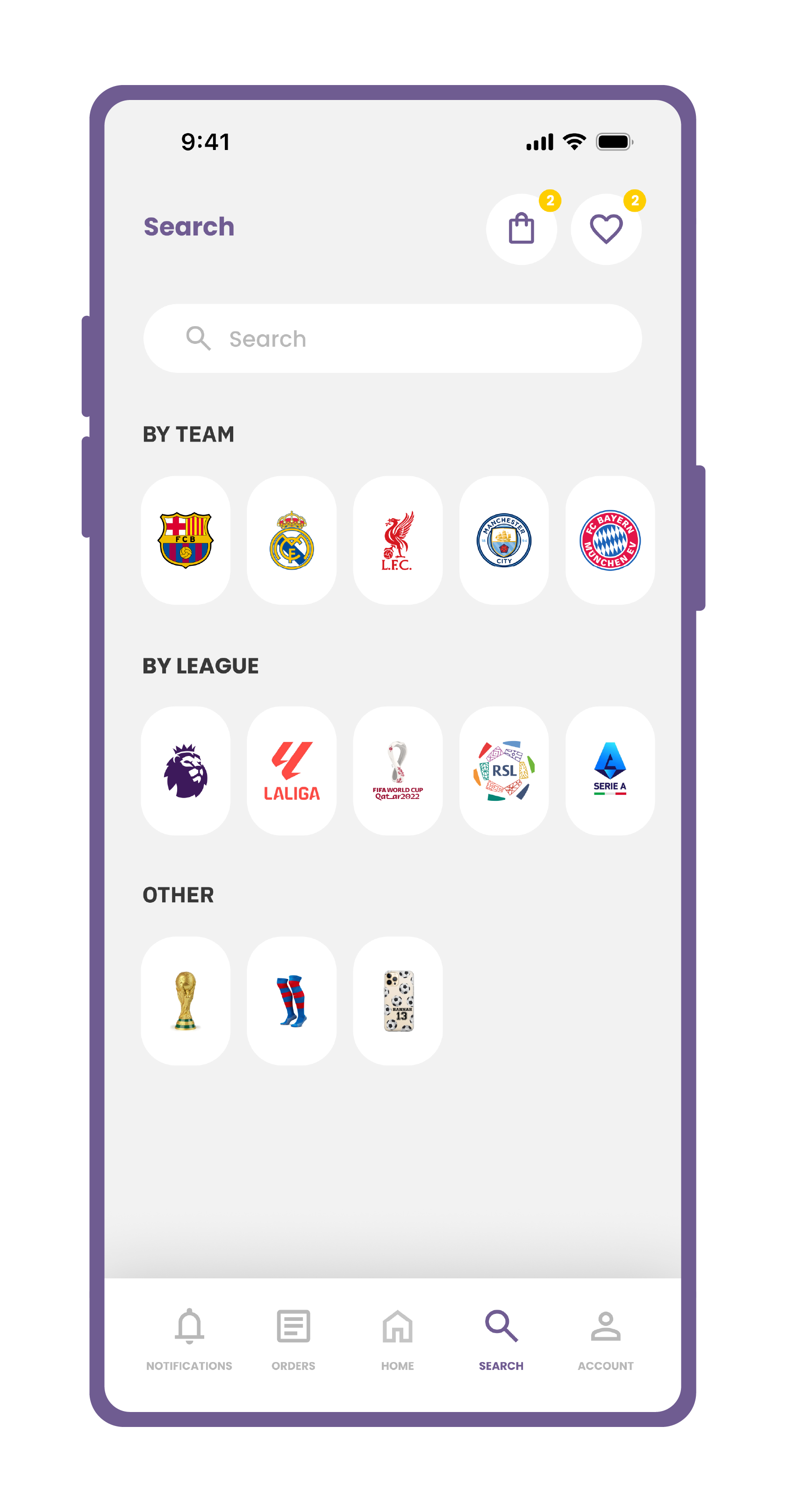
Task: Open the shopping bag
Action: (x=521, y=229)
